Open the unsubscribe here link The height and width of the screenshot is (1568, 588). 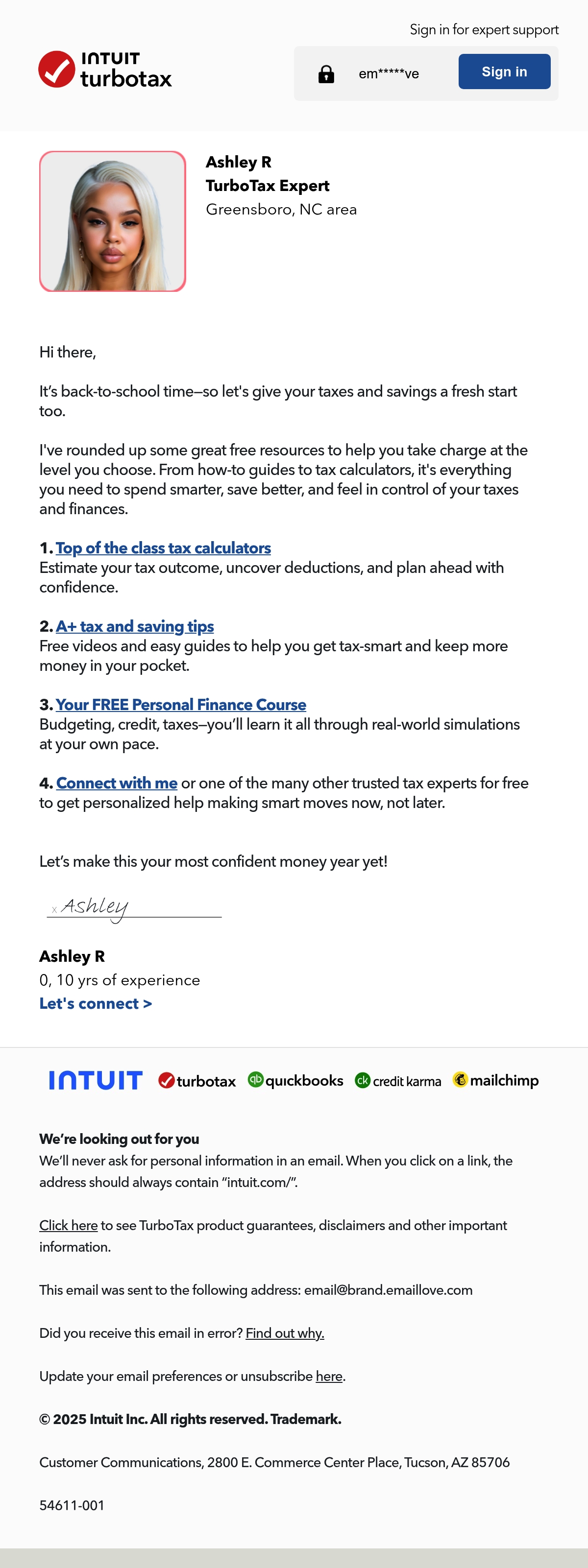pyautogui.click(x=329, y=1376)
